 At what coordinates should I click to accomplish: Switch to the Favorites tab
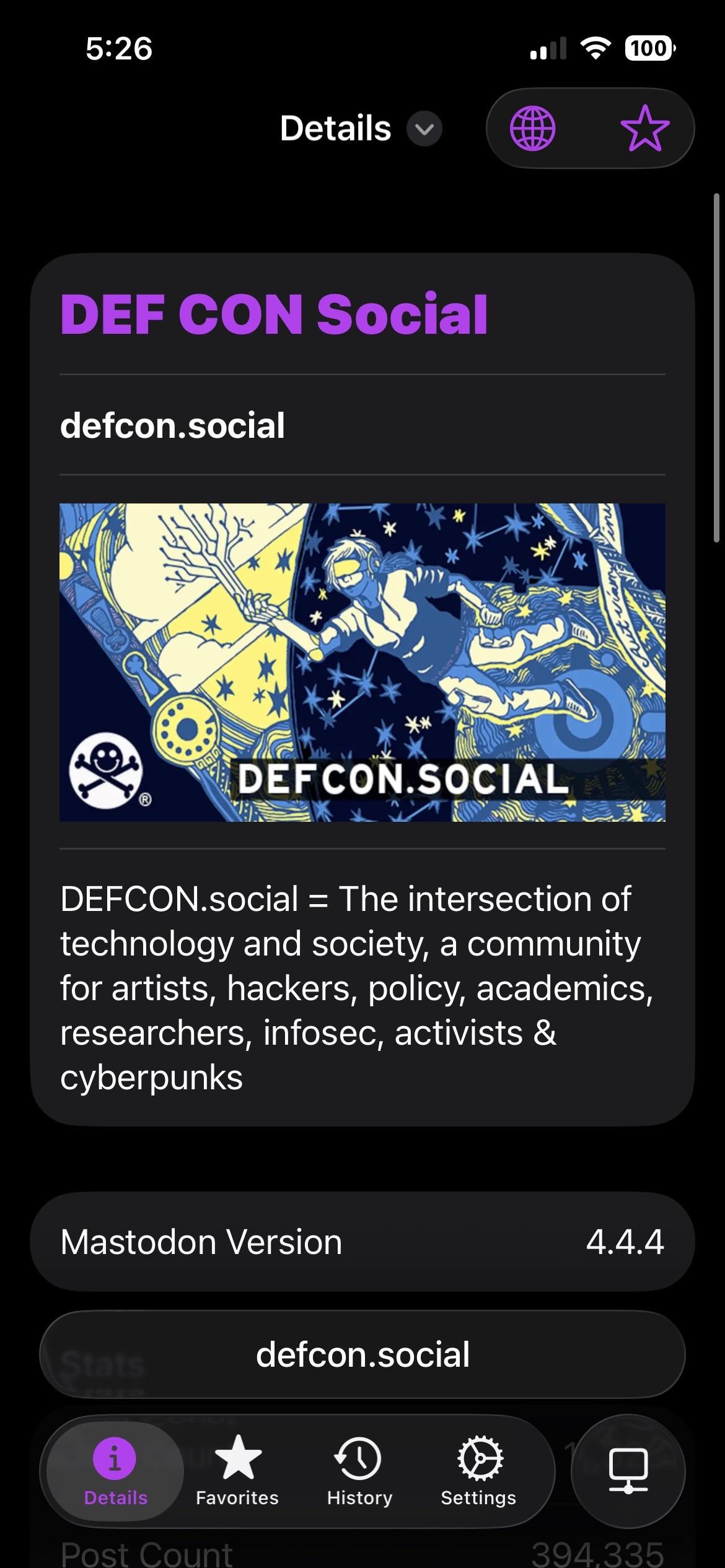[x=237, y=1471]
